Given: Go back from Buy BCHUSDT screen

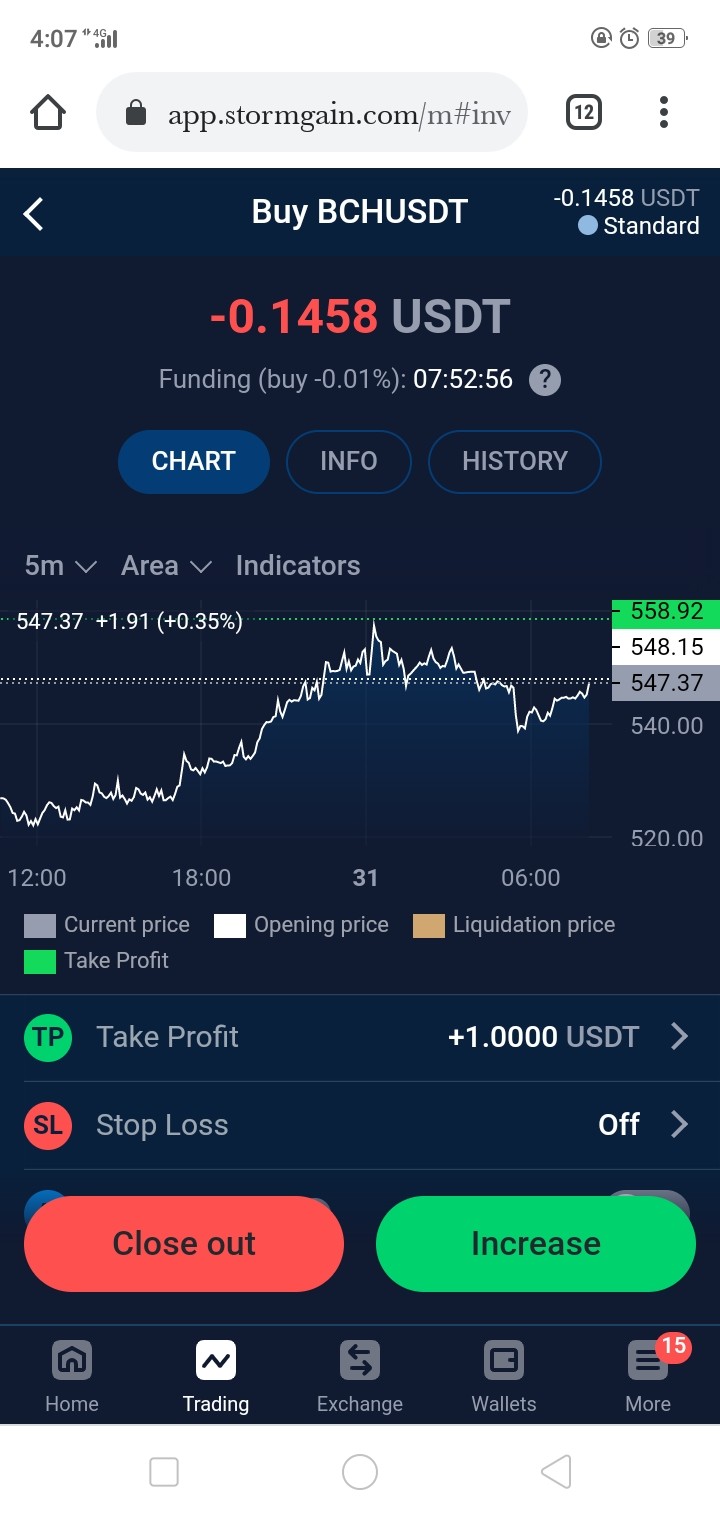Looking at the screenshot, I should (34, 213).
